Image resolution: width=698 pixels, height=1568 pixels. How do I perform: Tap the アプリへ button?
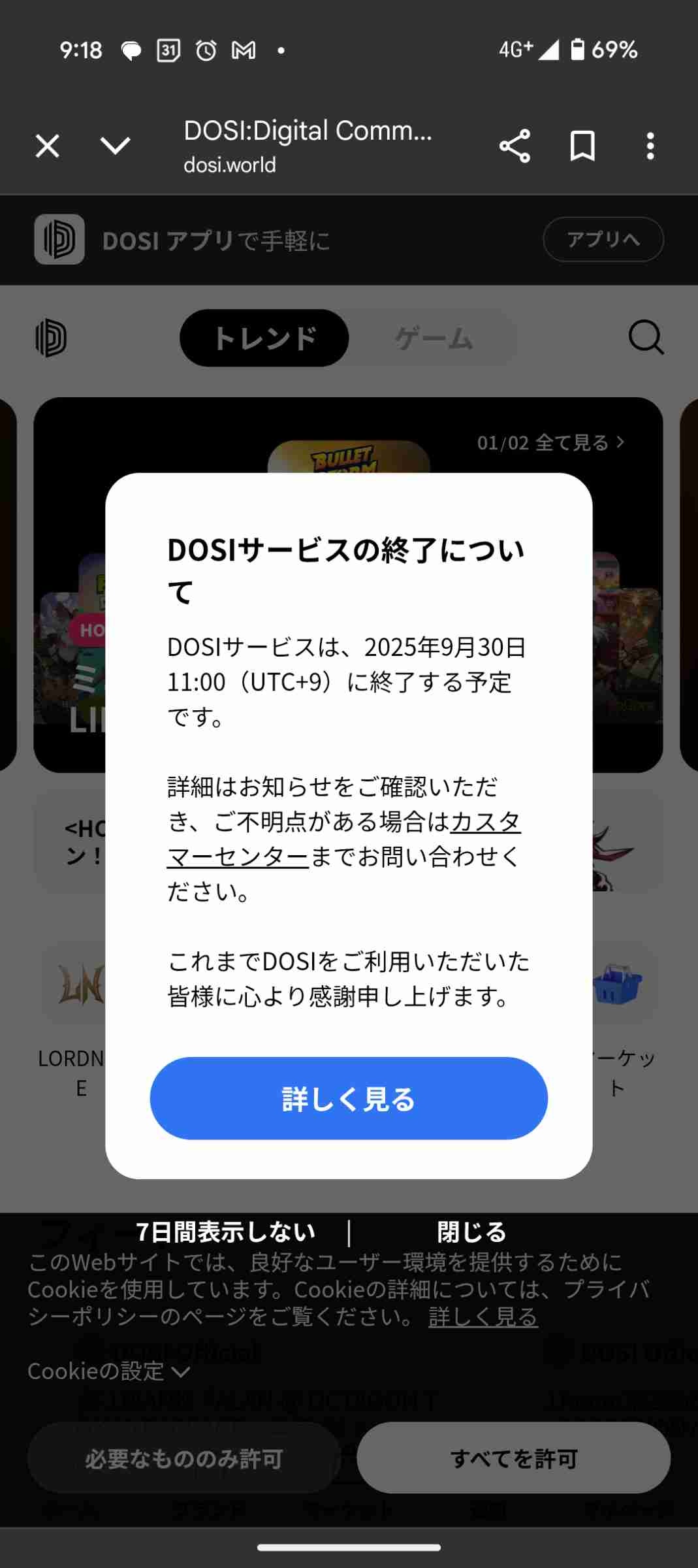pos(603,239)
